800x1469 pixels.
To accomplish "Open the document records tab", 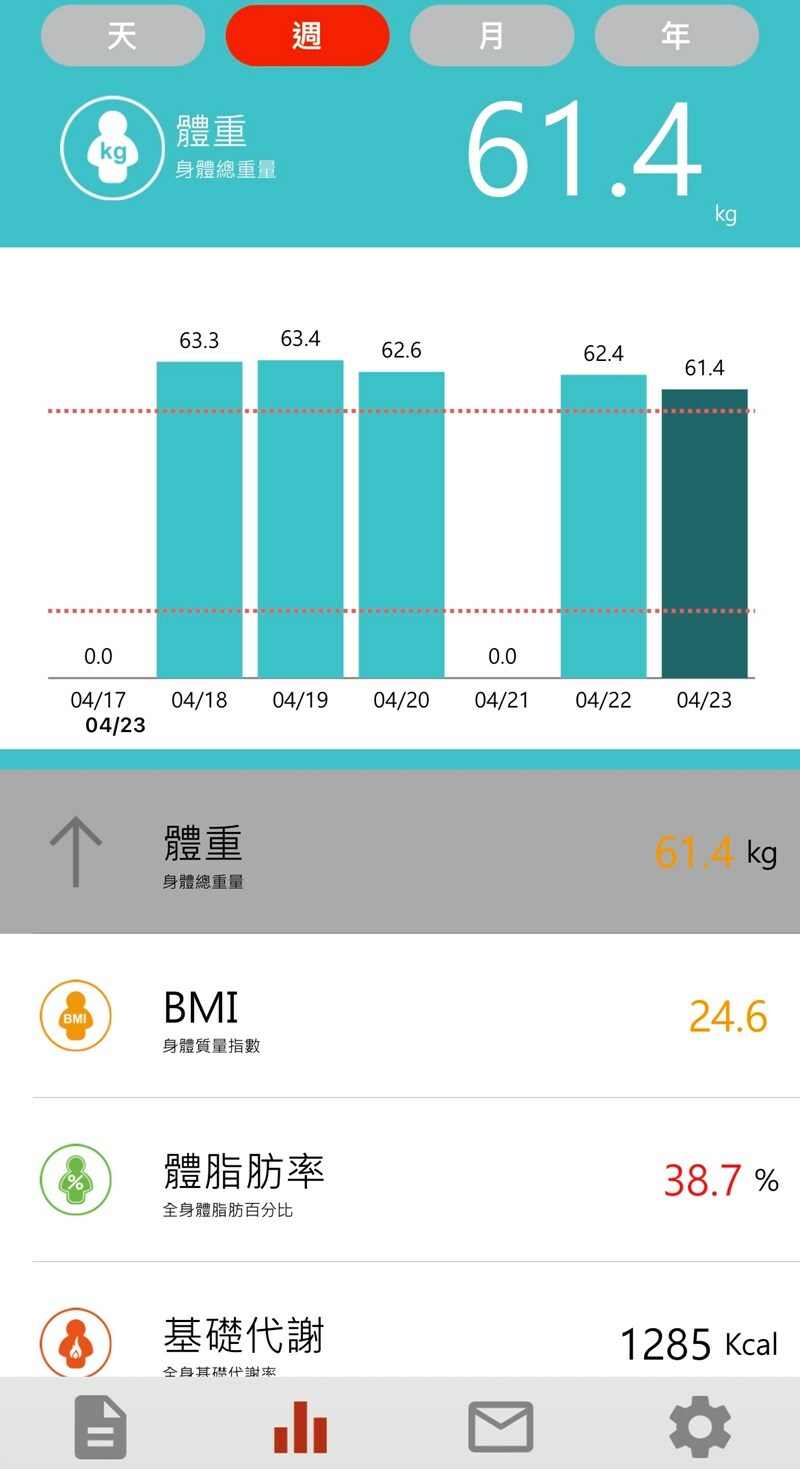I will [x=101, y=1427].
